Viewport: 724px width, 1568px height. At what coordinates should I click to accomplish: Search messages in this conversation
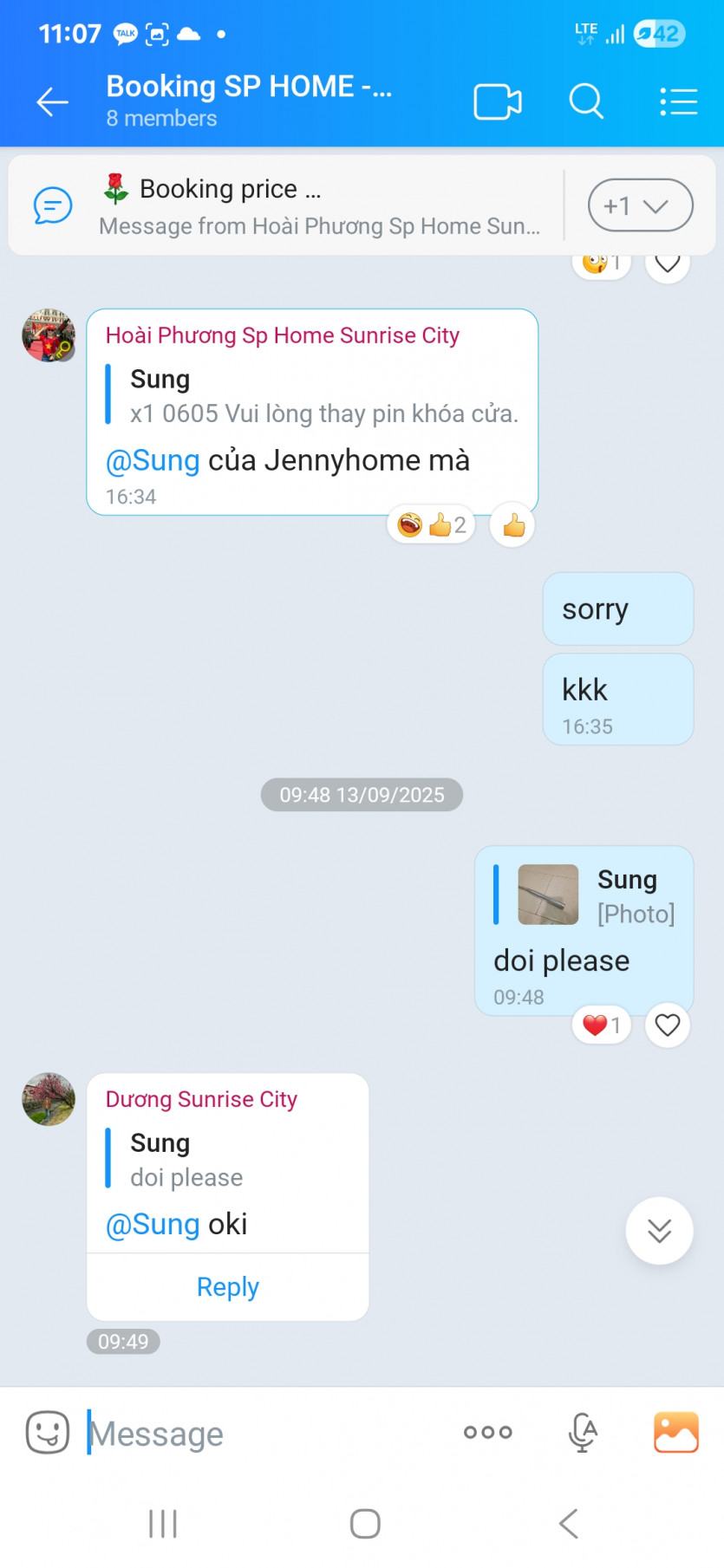(586, 102)
